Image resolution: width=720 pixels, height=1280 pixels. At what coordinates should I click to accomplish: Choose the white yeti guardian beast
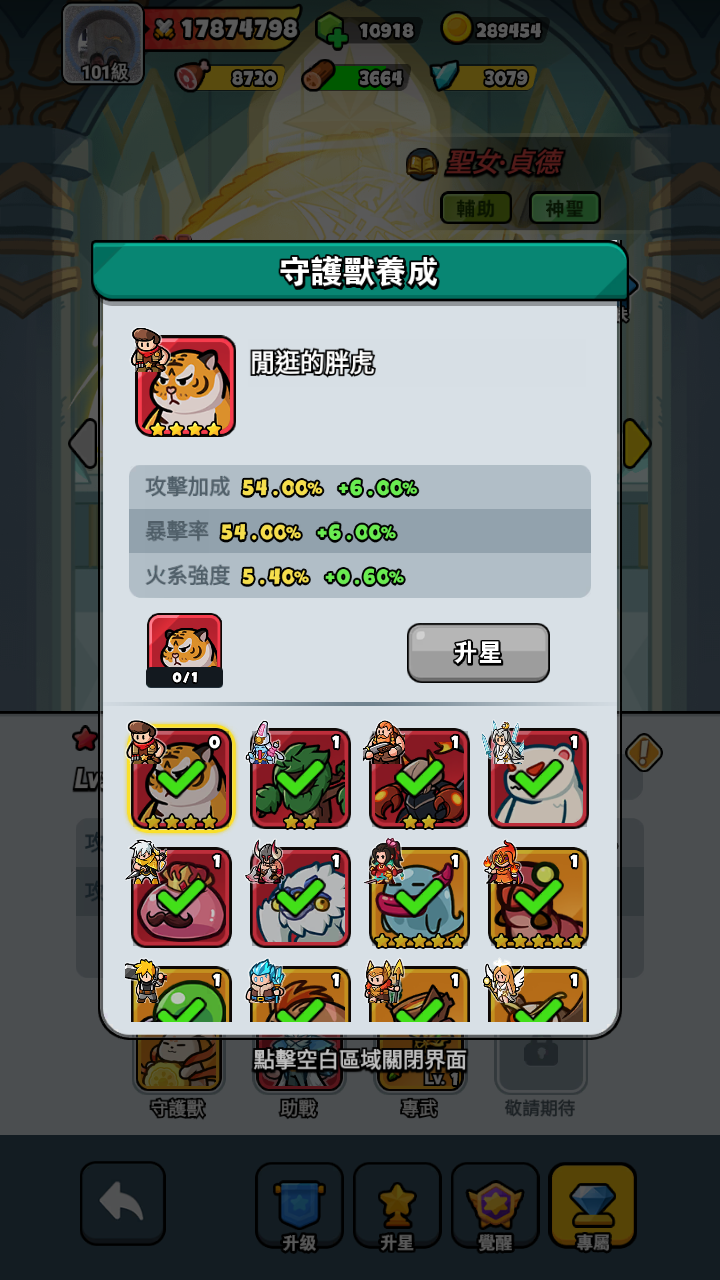tap(300, 898)
